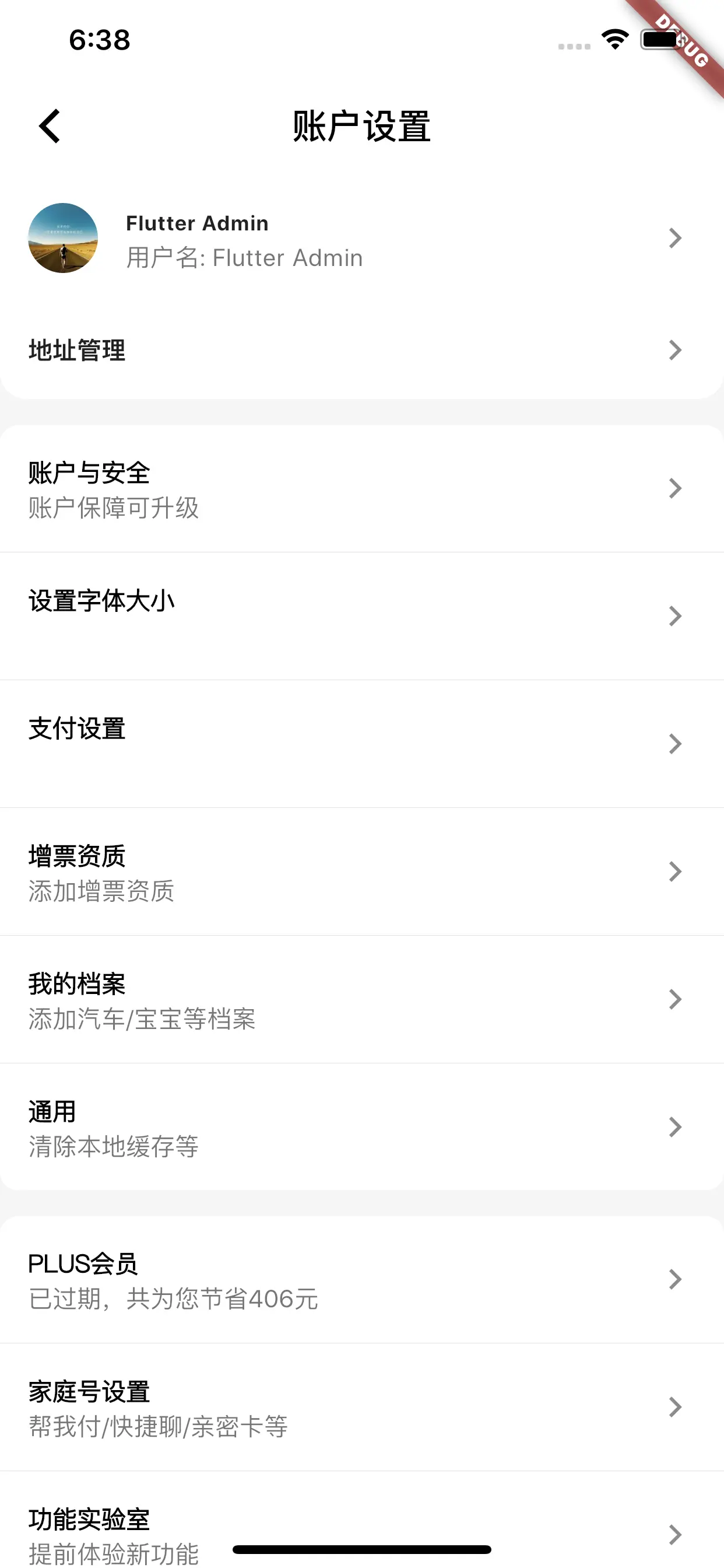Open 我的档案 profile records
Image resolution: width=724 pixels, height=1568 pixels.
pos(362,999)
